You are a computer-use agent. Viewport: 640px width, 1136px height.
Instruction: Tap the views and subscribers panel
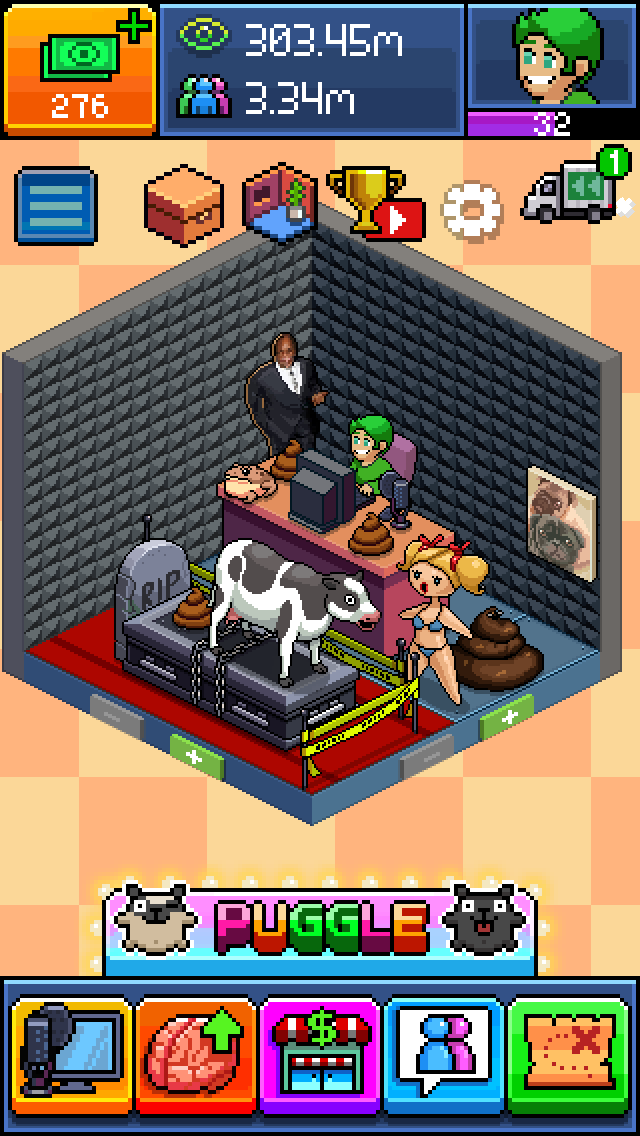312,67
